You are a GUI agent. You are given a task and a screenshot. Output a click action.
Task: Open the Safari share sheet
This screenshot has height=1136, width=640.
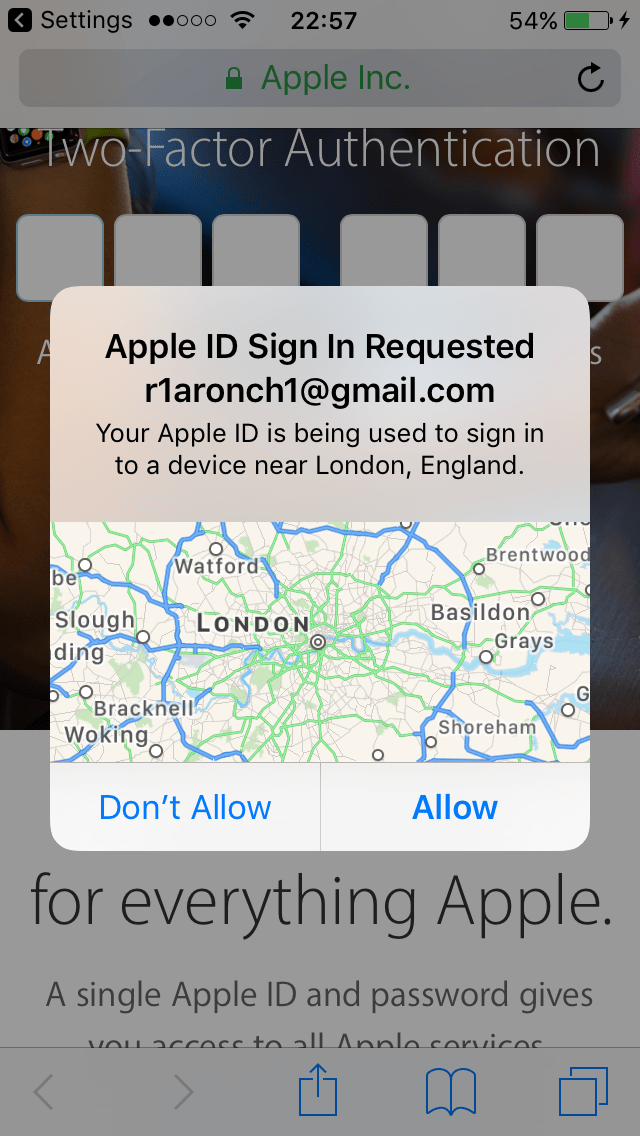pos(318,1088)
